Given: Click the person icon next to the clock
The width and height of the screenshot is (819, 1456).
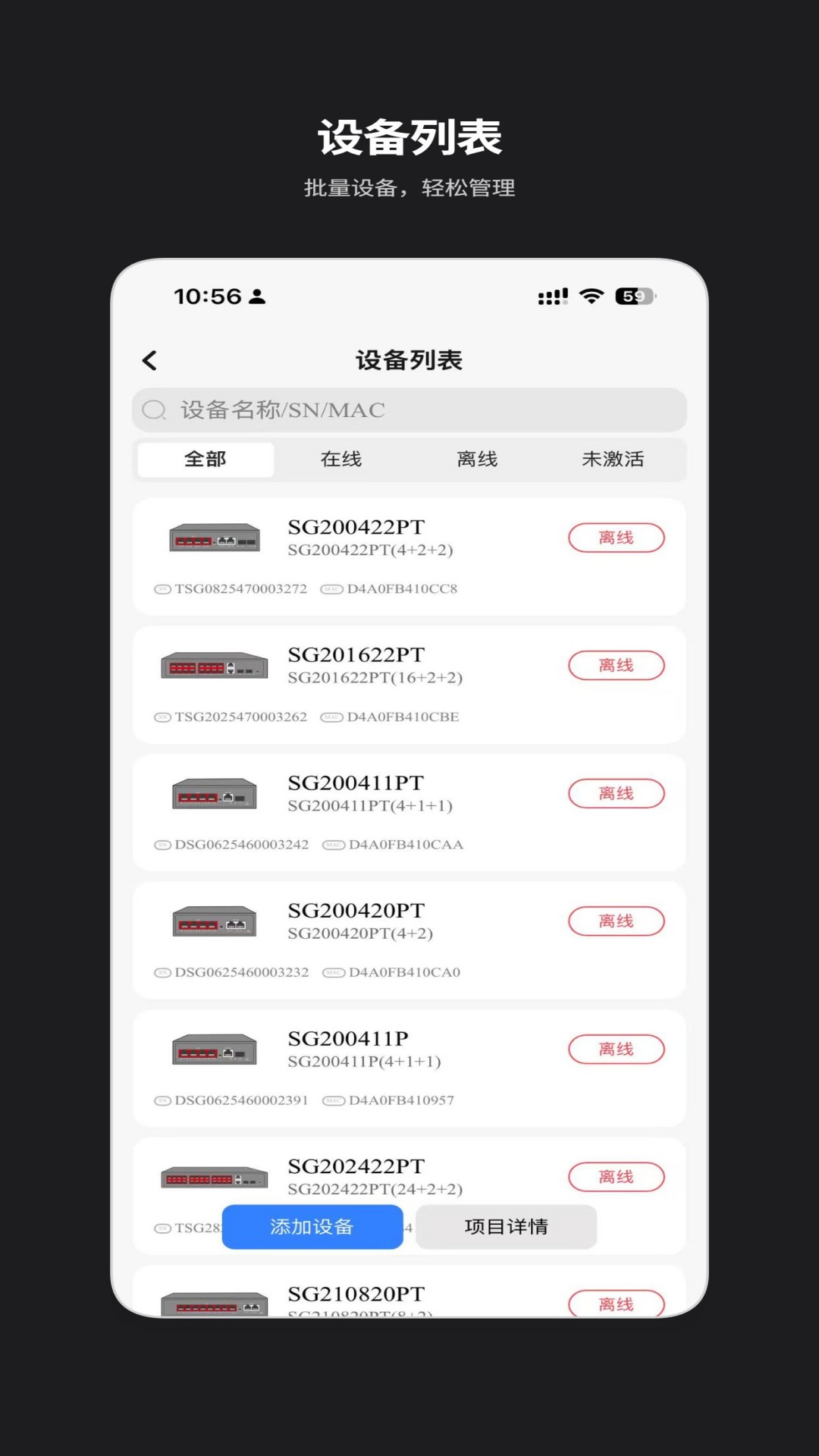Looking at the screenshot, I should pos(258,297).
